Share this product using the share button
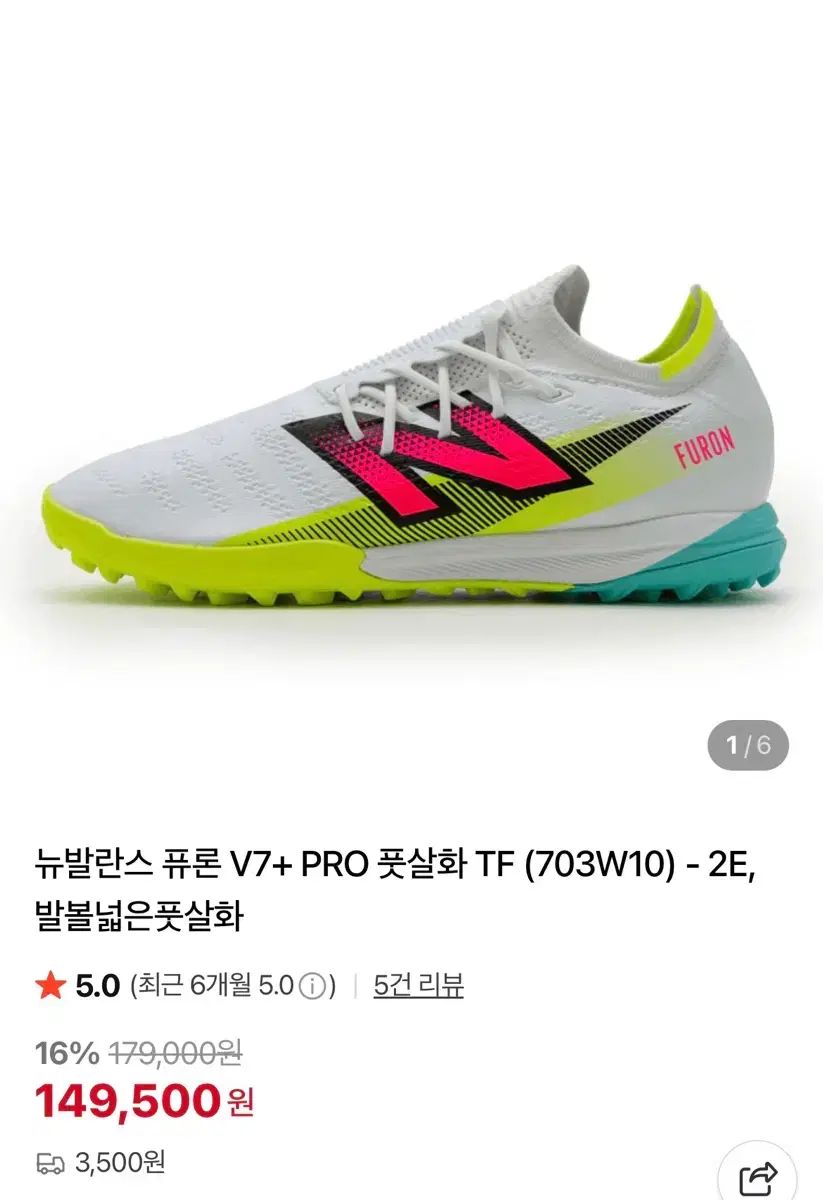This screenshot has width=823, height=1200. (757, 1176)
